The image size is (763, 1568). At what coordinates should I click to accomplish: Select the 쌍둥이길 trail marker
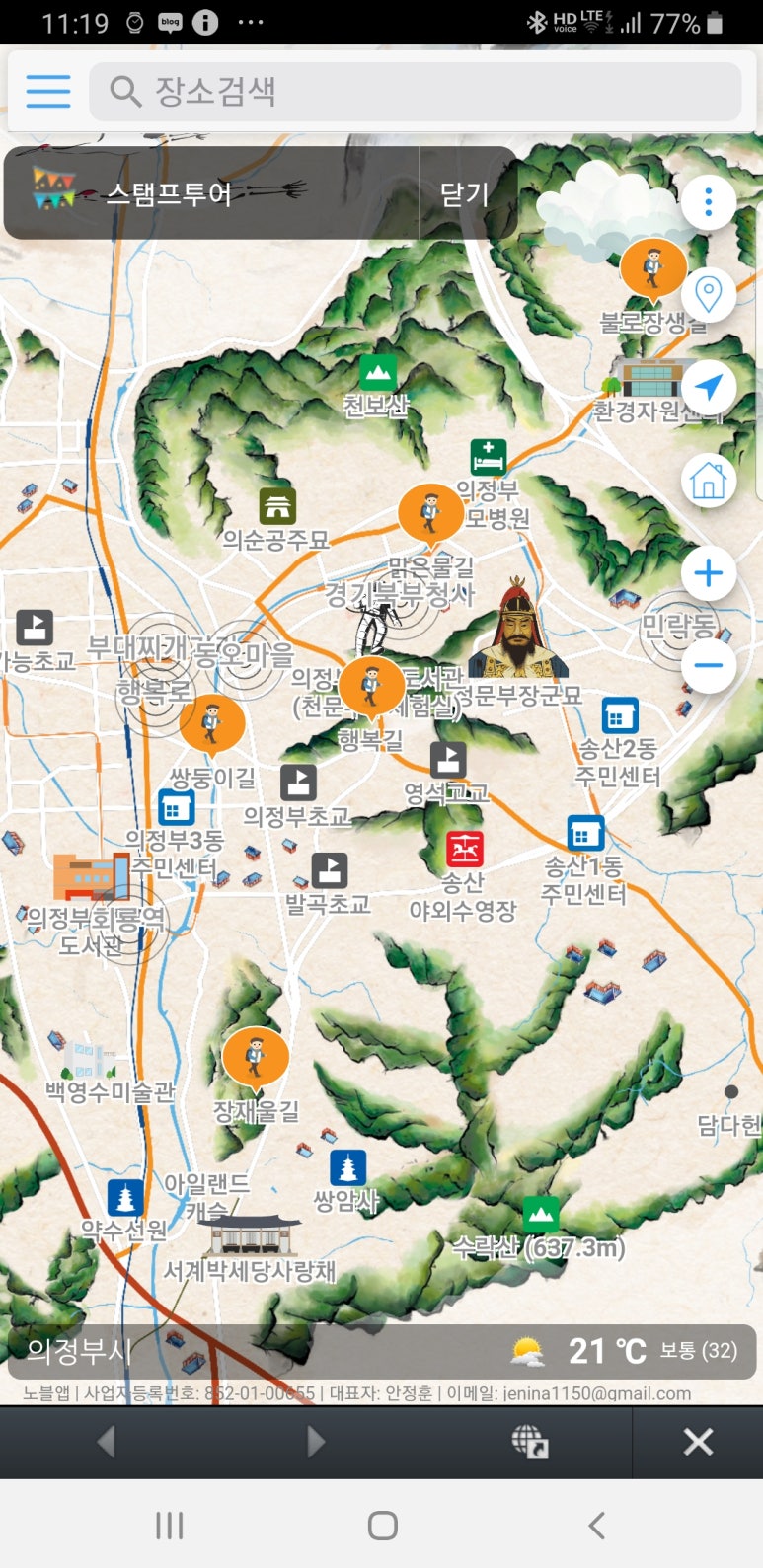[211, 723]
